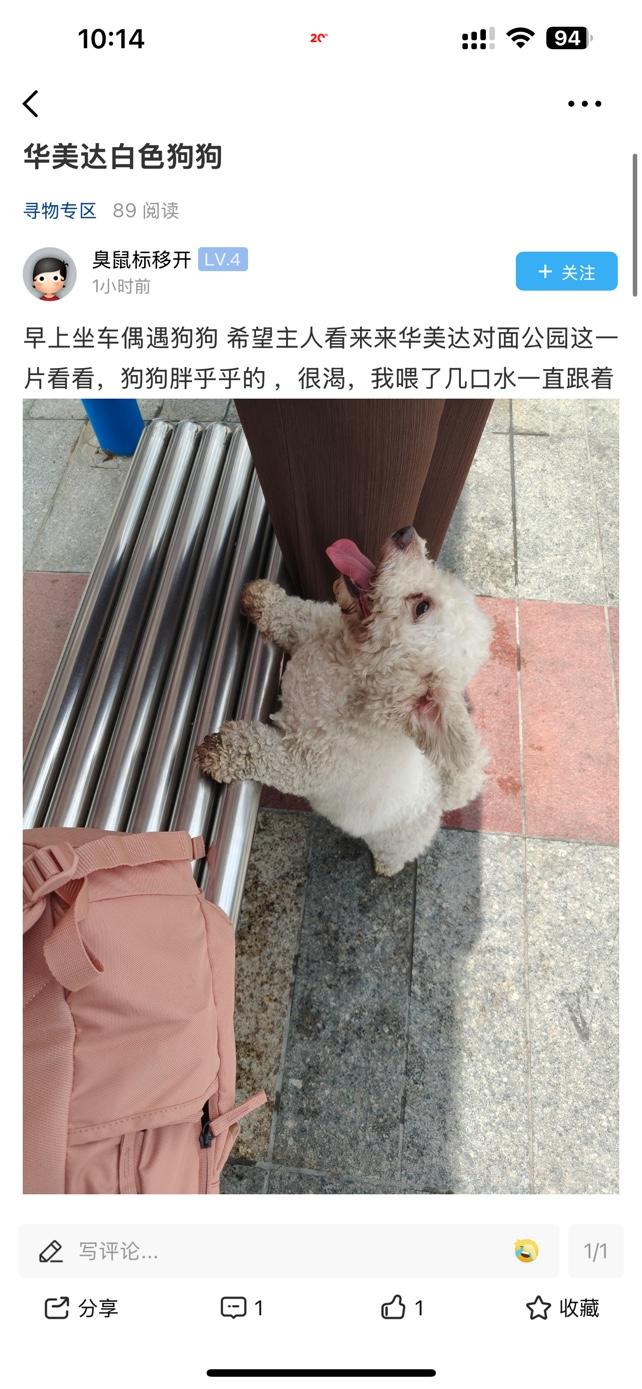Follow the author with 关注 button
This screenshot has height=1389, width=642.
(x=566, y=272)
